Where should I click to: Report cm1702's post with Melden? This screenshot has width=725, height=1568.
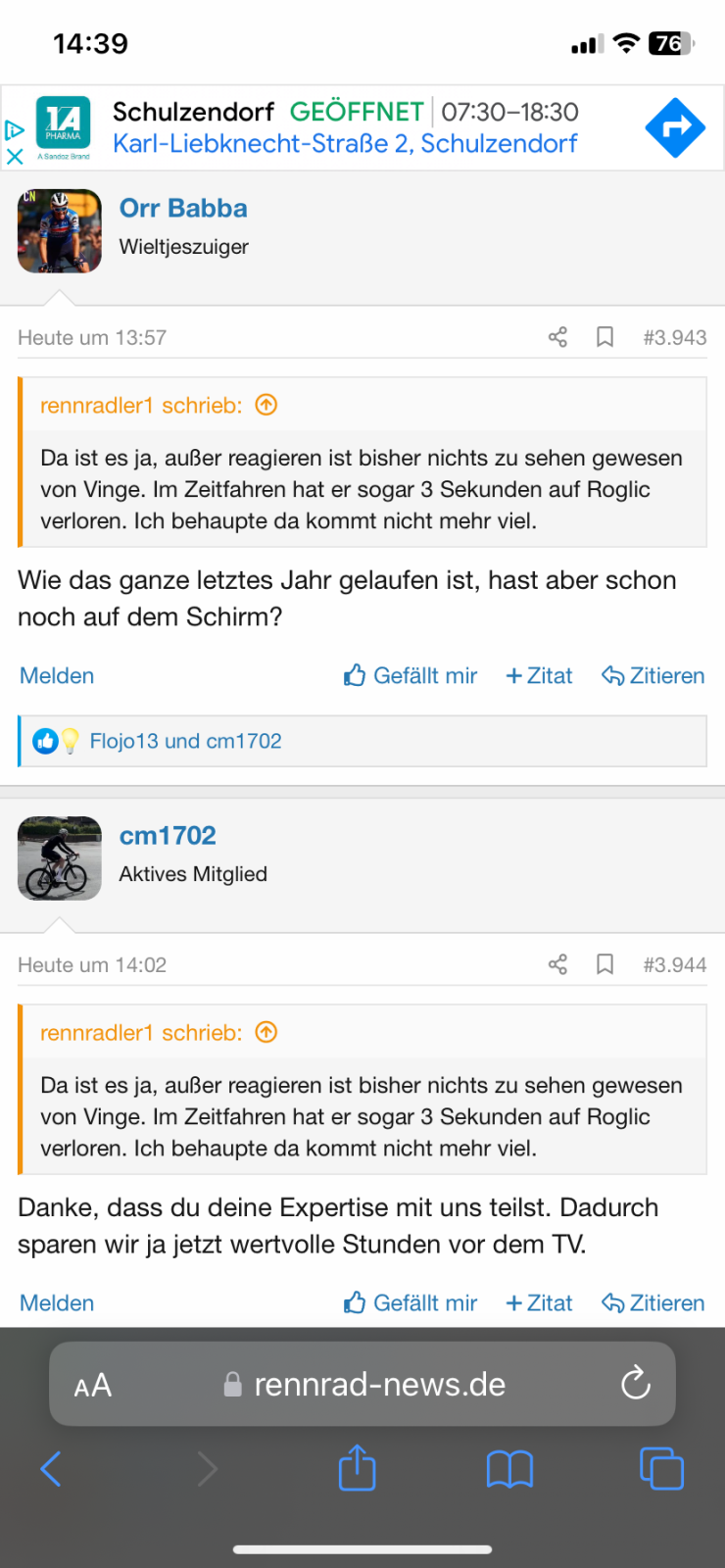click(x=57, y=1302)
